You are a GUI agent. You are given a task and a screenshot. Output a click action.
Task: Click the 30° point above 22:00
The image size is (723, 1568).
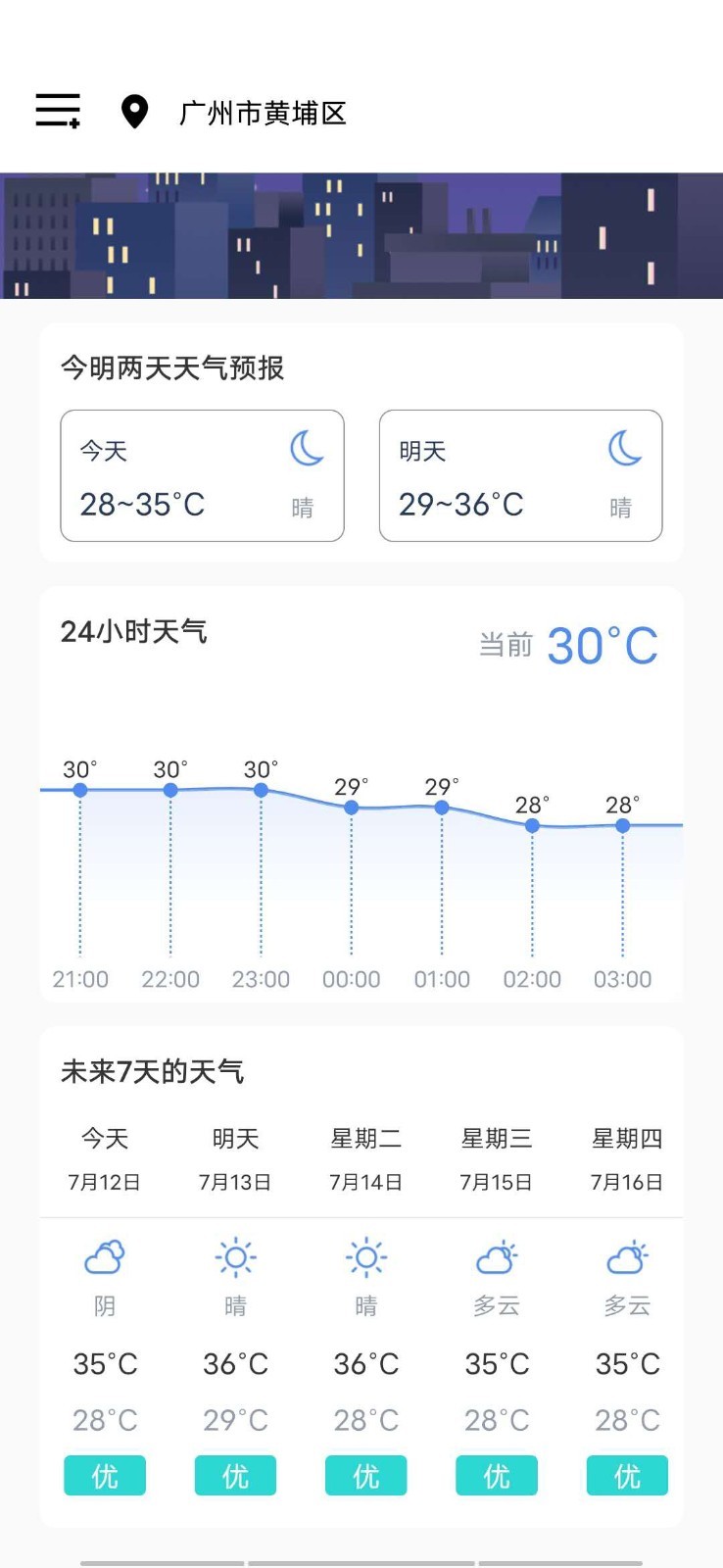(169, 787)
